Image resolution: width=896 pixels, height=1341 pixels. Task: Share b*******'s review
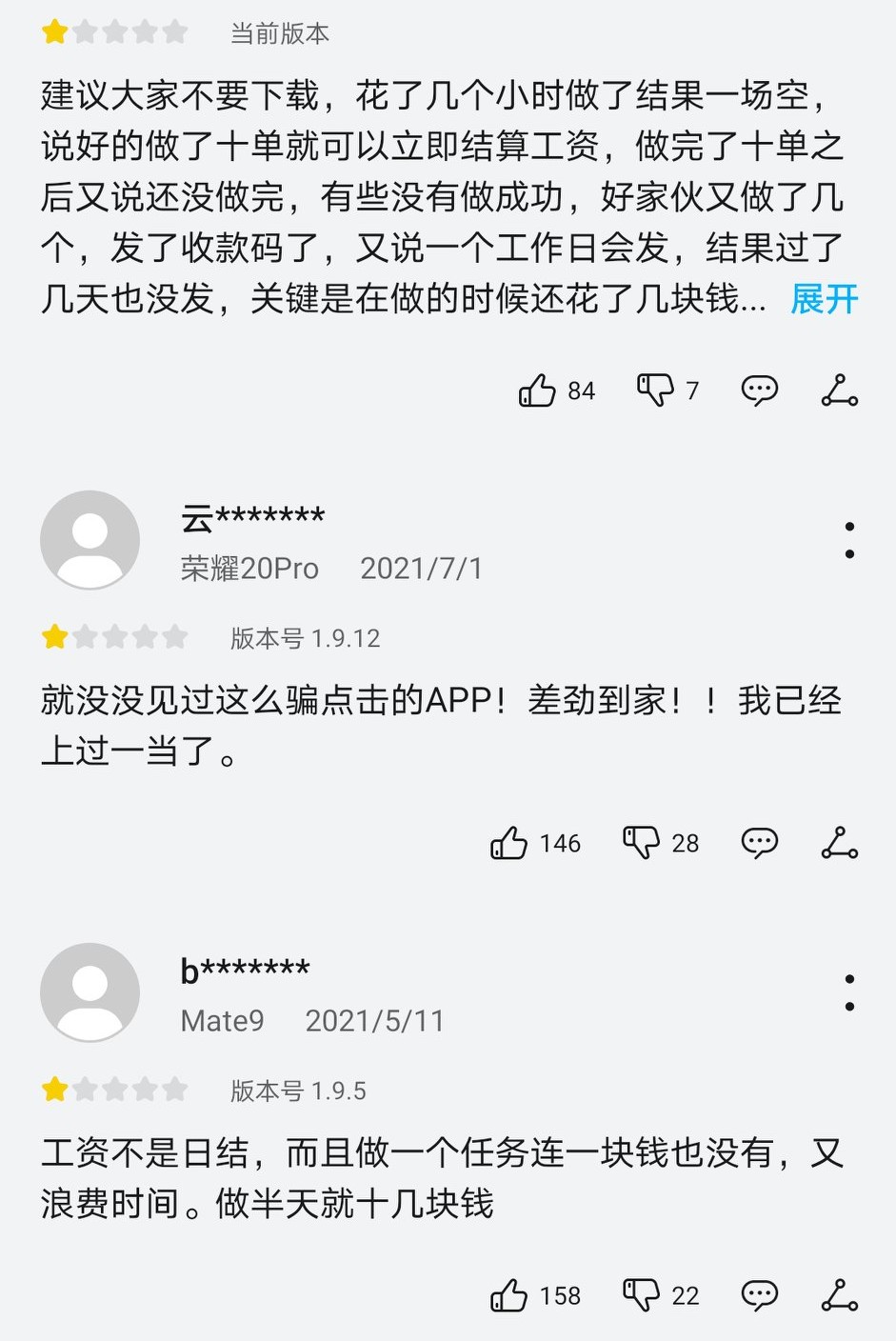(x=838, y=1295)
